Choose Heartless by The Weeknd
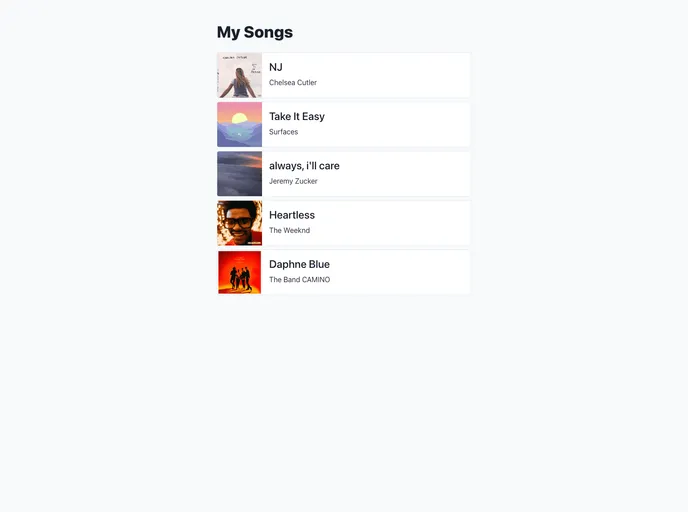Viewport: 688px width, 512px height. click(343, 222)
